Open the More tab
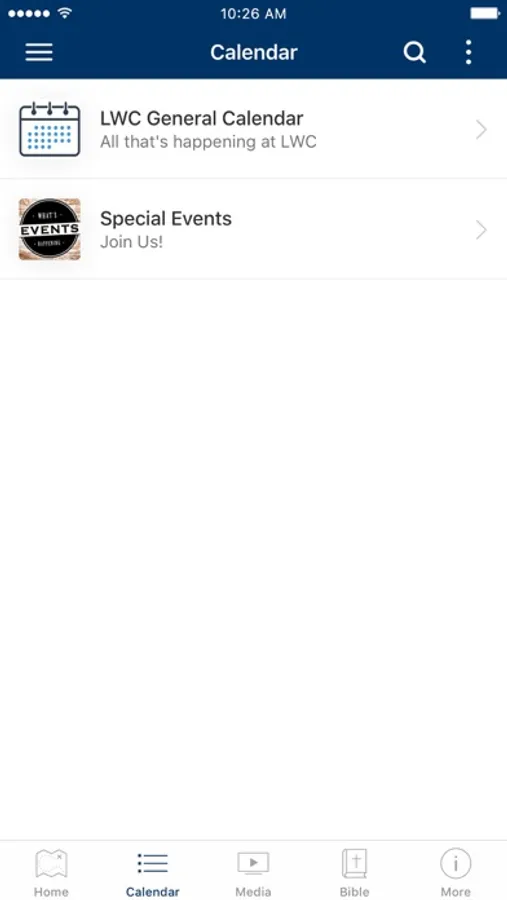 tap(455, 872)
